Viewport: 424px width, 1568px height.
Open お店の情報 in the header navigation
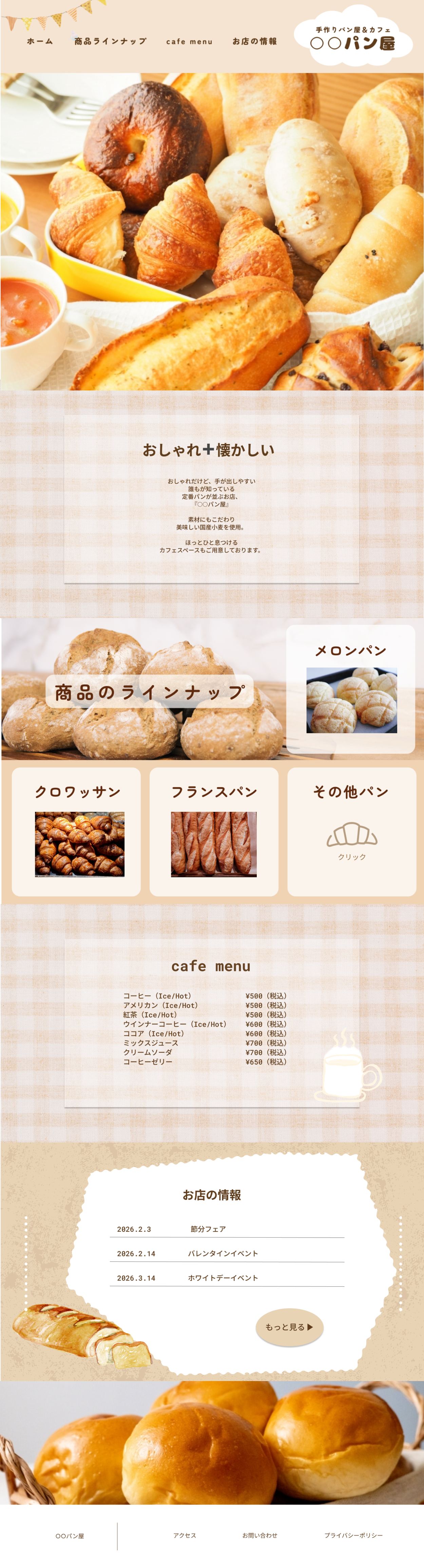pos(254,41)
